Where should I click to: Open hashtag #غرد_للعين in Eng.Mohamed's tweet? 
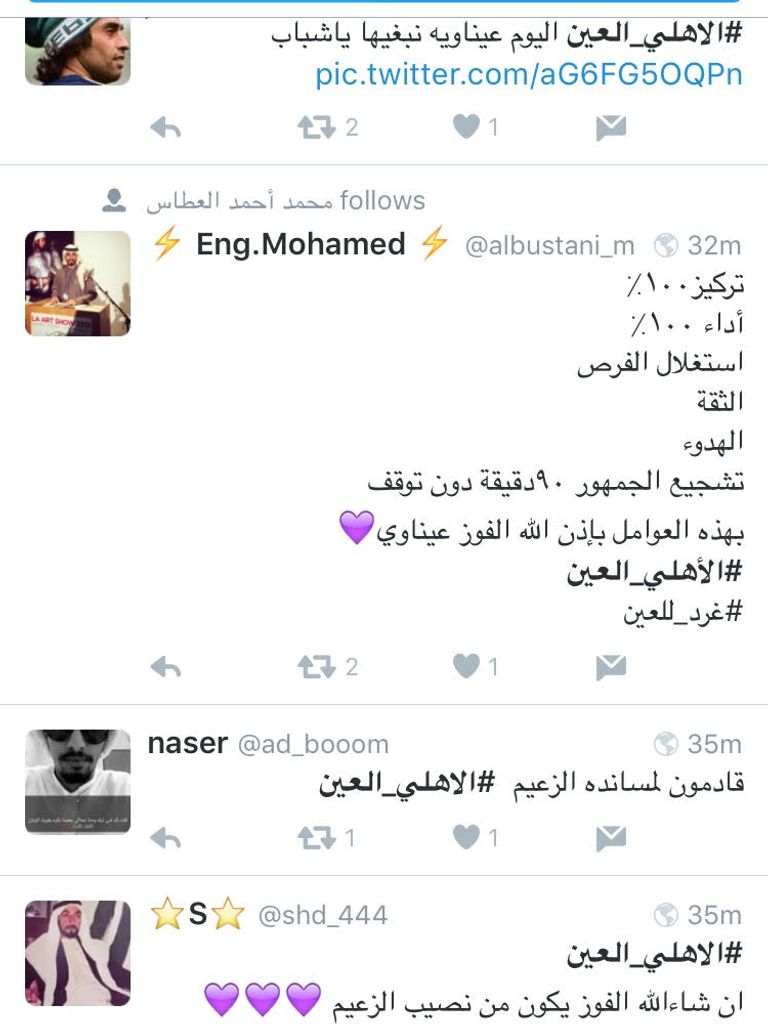pyautogui.click(x=683, y=613)
